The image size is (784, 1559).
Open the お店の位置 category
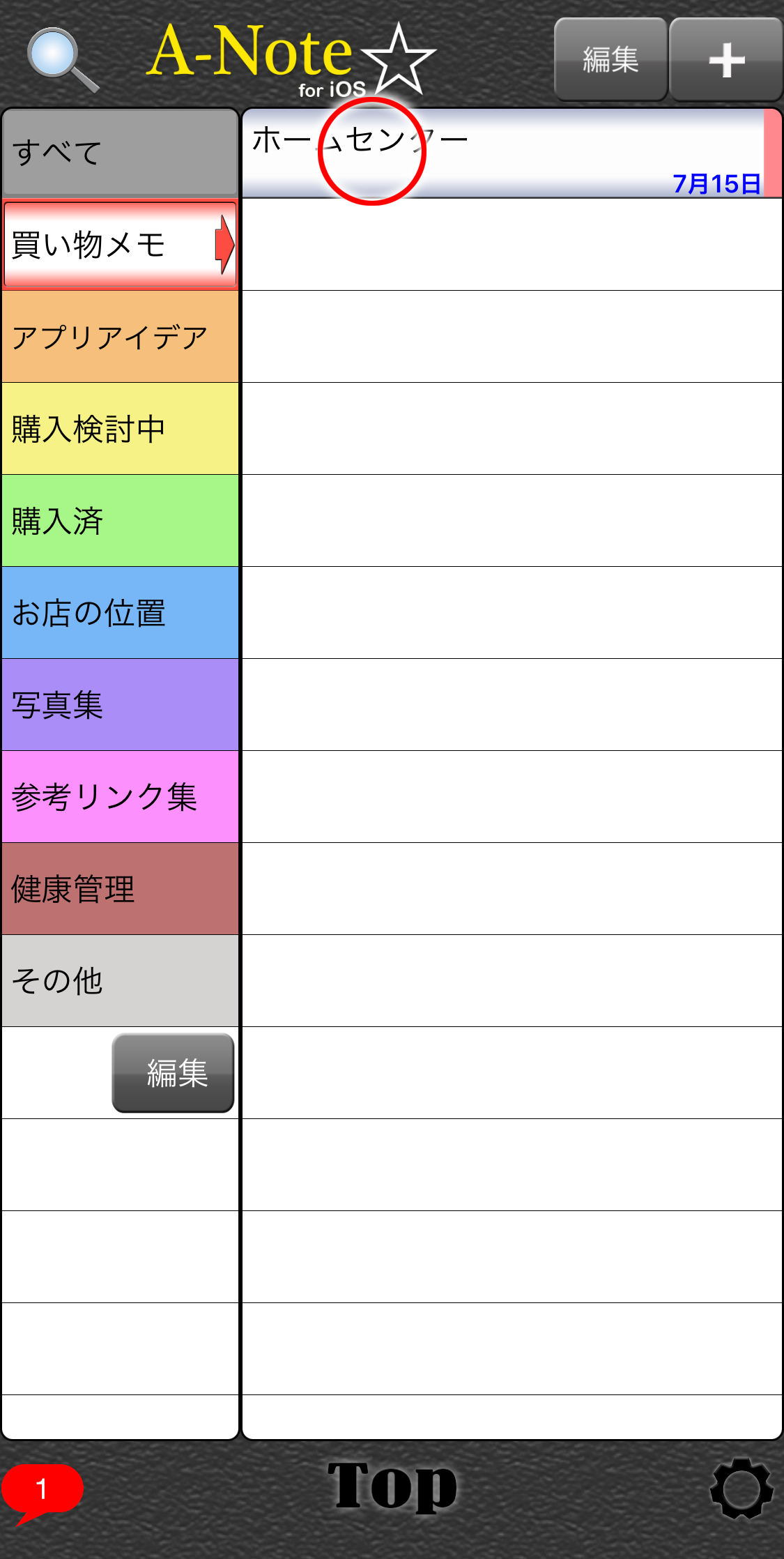coord(121,613)
